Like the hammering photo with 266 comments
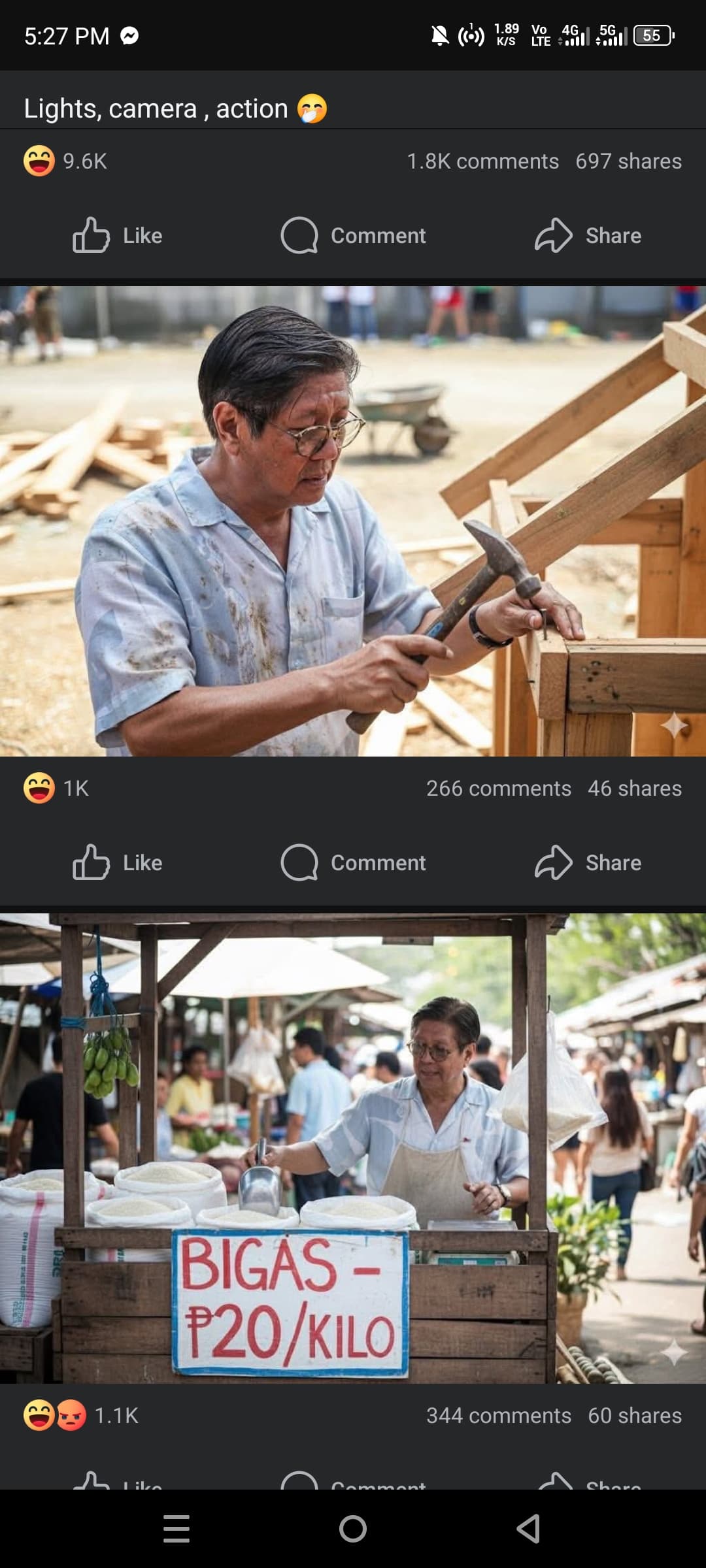 point(118,862)
